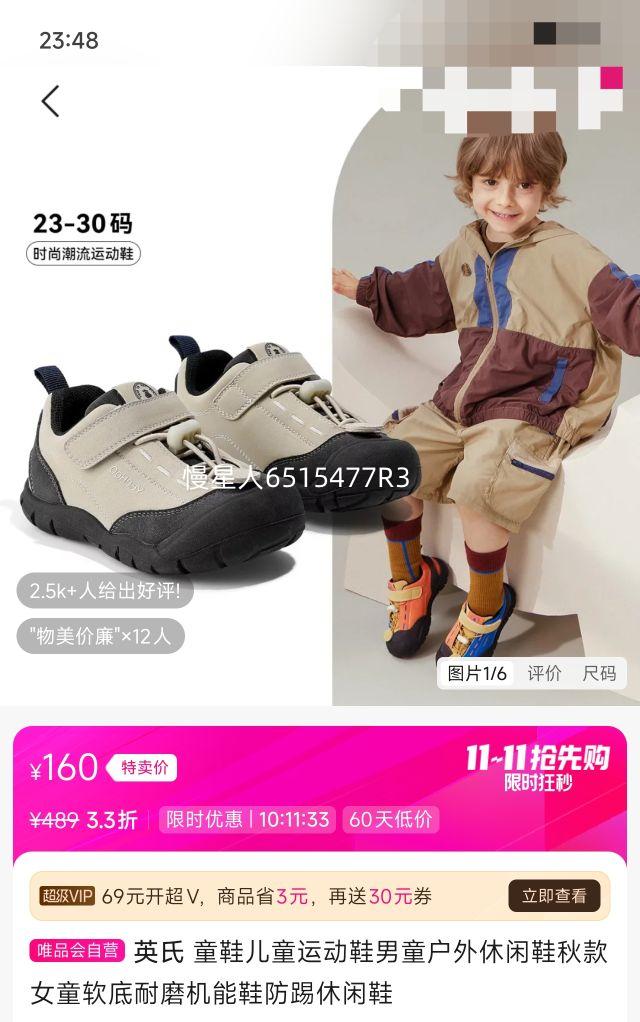Select the 图片1/6 image tab

click(477, 673)
